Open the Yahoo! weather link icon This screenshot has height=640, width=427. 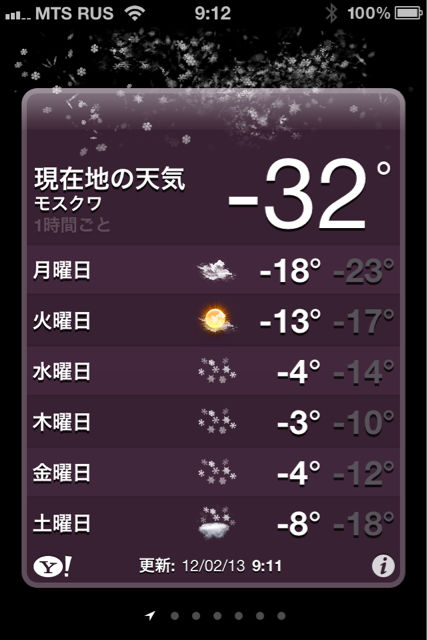click(53, 567)
